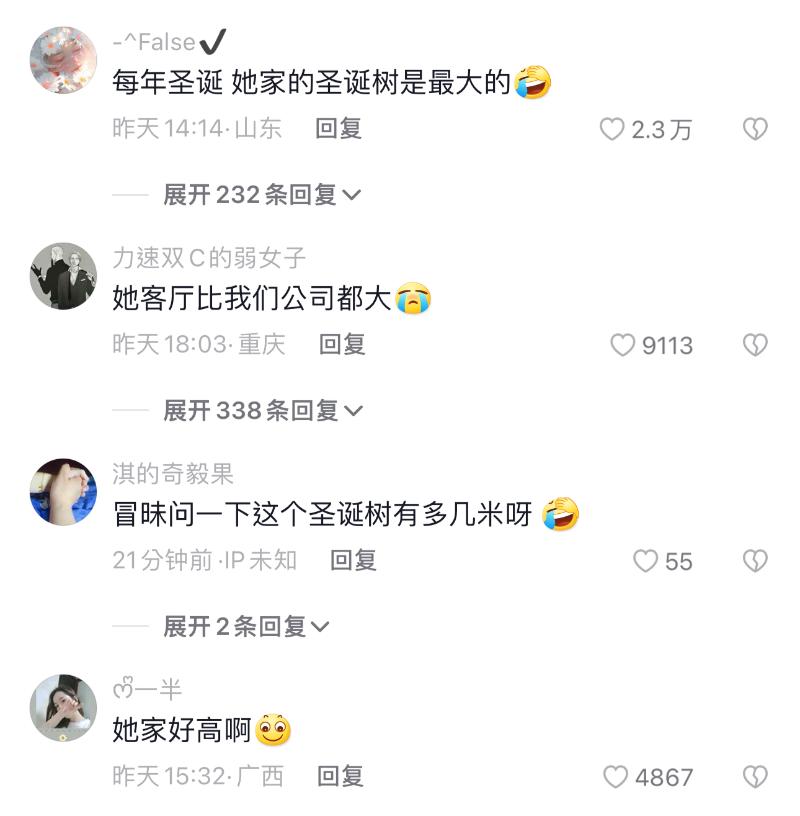
Task: Dislike the 她家好高啊 comment
Action: coord(755,777)
